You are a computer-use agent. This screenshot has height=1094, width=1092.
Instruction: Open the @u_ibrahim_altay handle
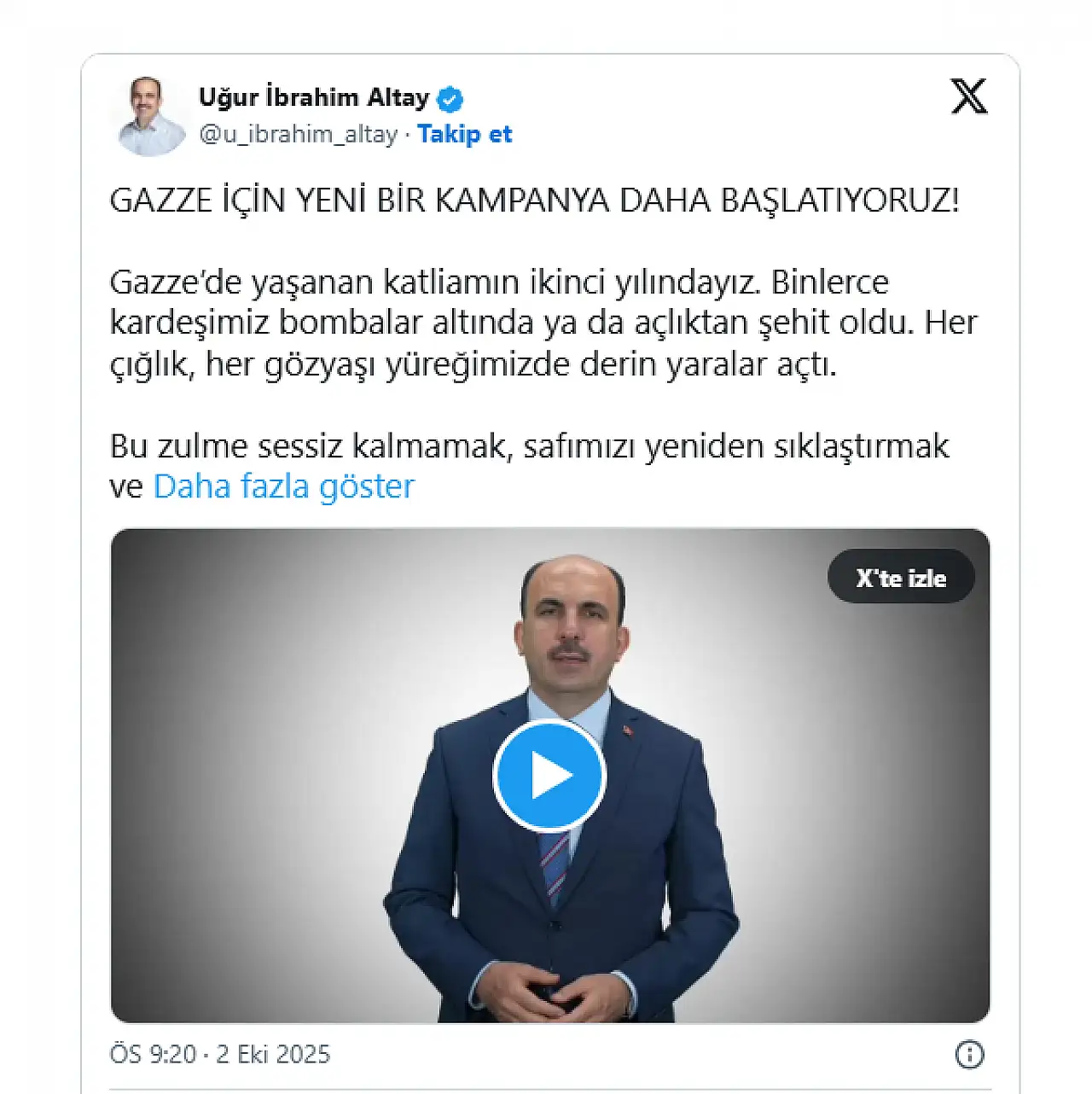coord(298,135)
